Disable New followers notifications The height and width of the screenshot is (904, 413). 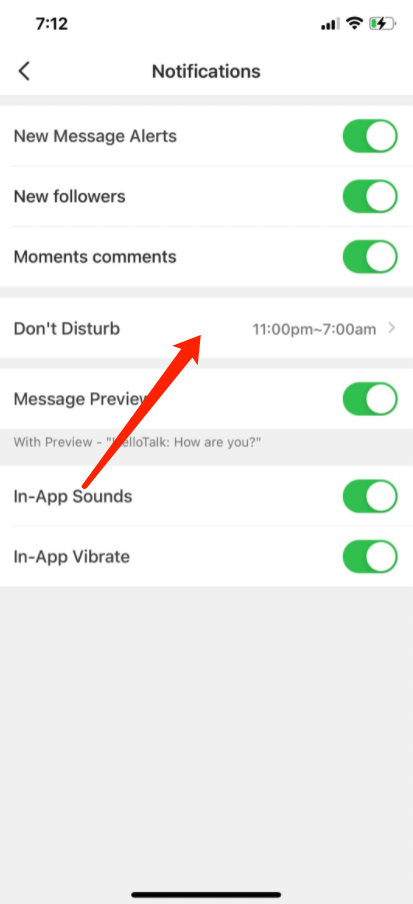(x=370, y=197)
